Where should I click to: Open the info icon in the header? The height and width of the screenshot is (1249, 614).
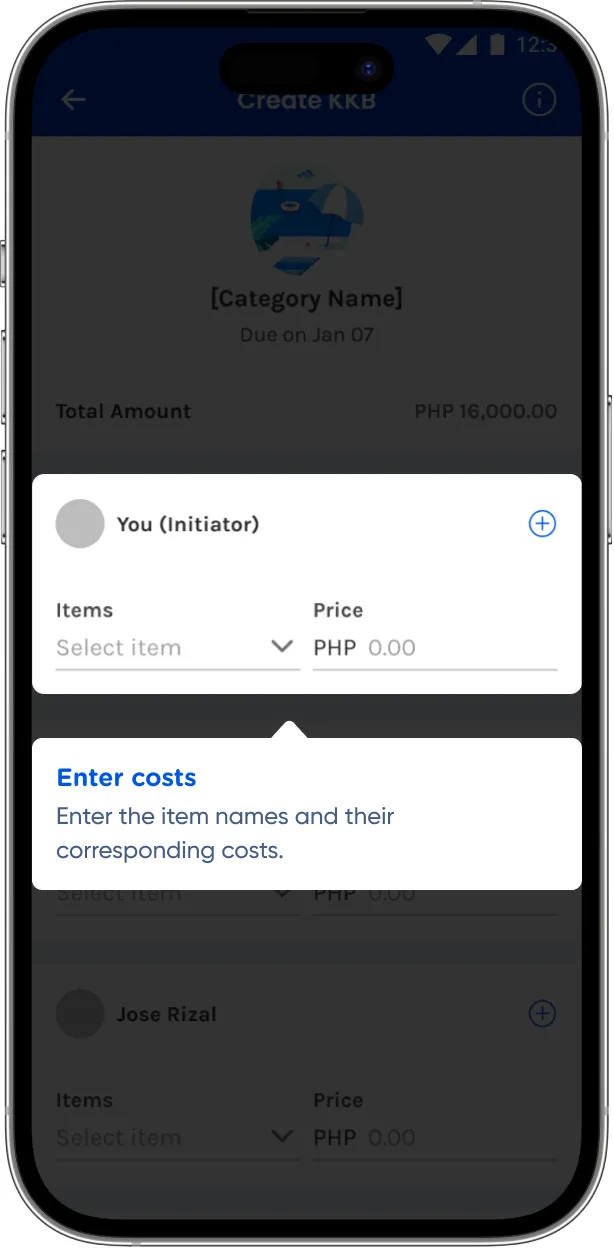point(539,99)
